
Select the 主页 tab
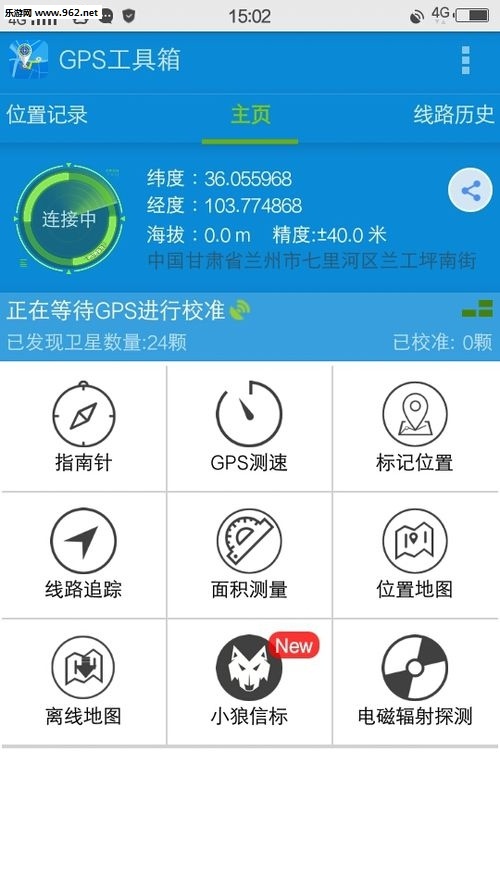point(250,115)
